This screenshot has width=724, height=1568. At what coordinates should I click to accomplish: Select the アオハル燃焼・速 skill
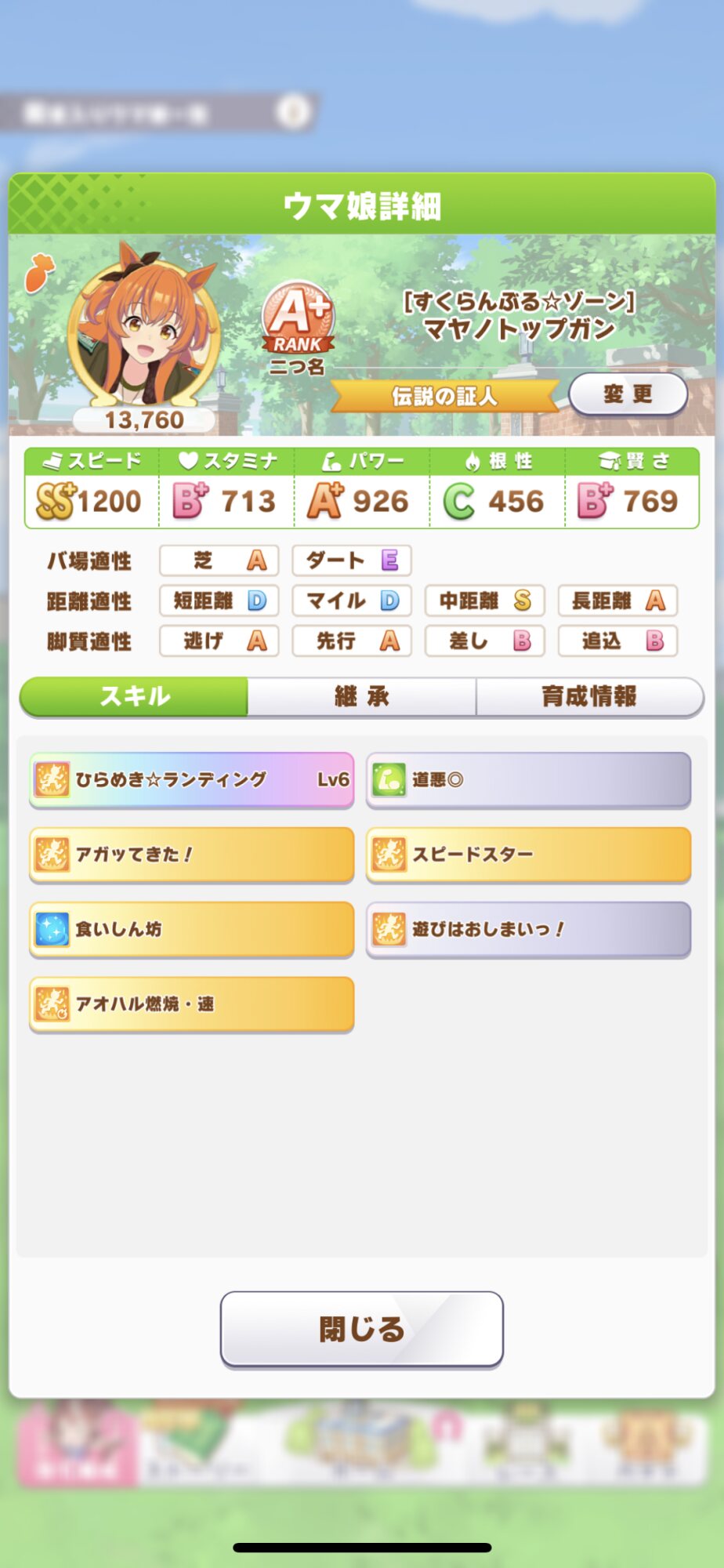click(x=191, y=1004)
